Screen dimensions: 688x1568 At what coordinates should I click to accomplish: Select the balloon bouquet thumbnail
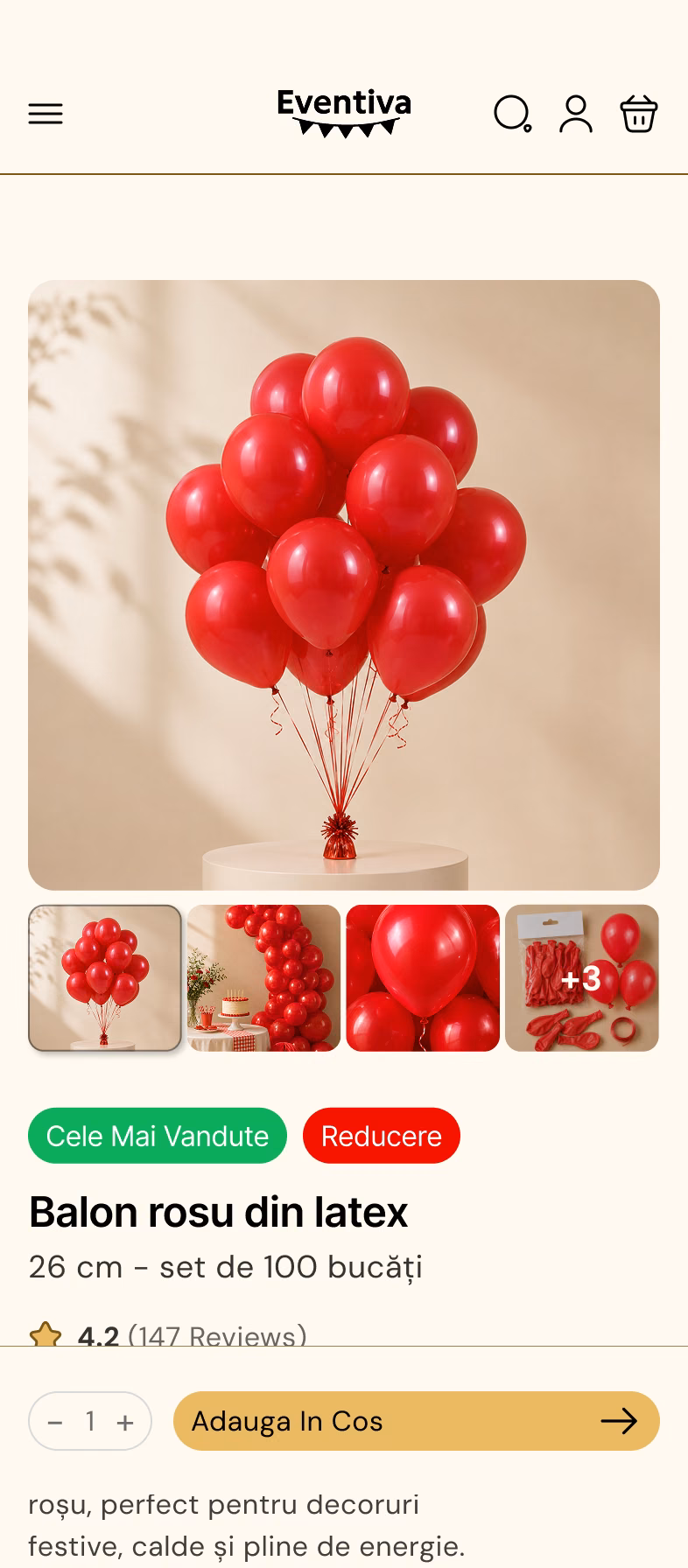[x=105, y=977]
